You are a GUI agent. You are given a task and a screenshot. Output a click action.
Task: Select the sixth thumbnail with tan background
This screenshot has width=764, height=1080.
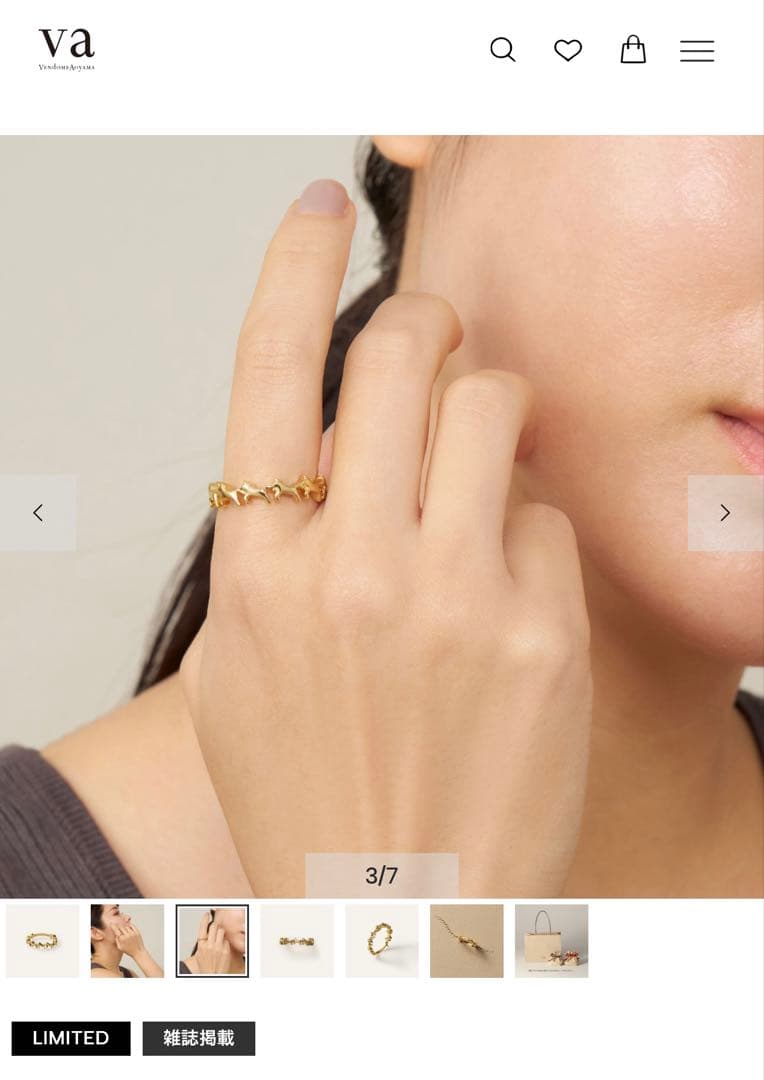[x=467, y=941]
